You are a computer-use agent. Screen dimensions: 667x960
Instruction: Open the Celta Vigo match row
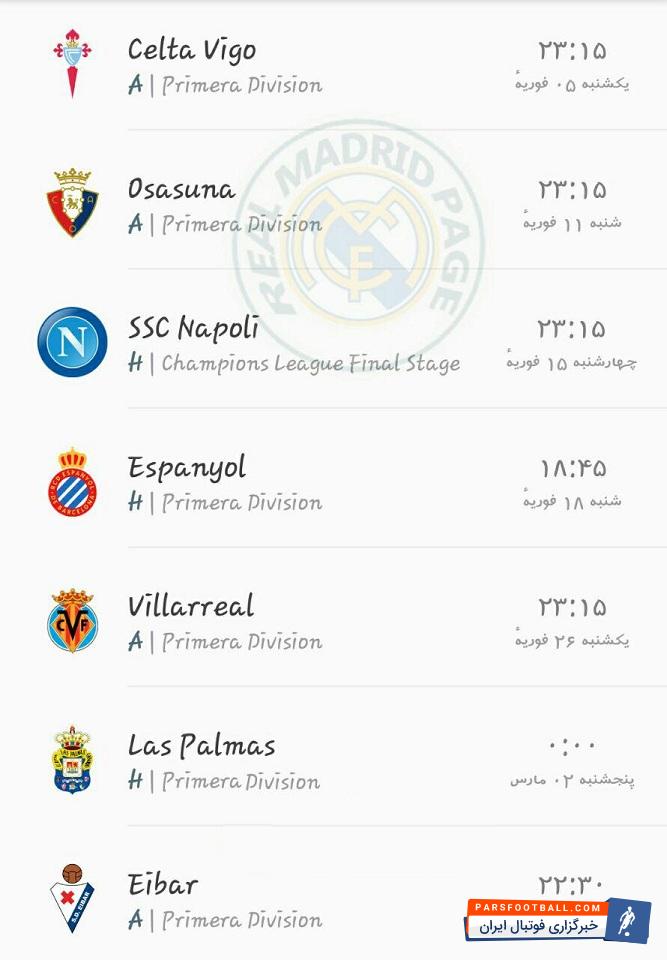[333, 65]
